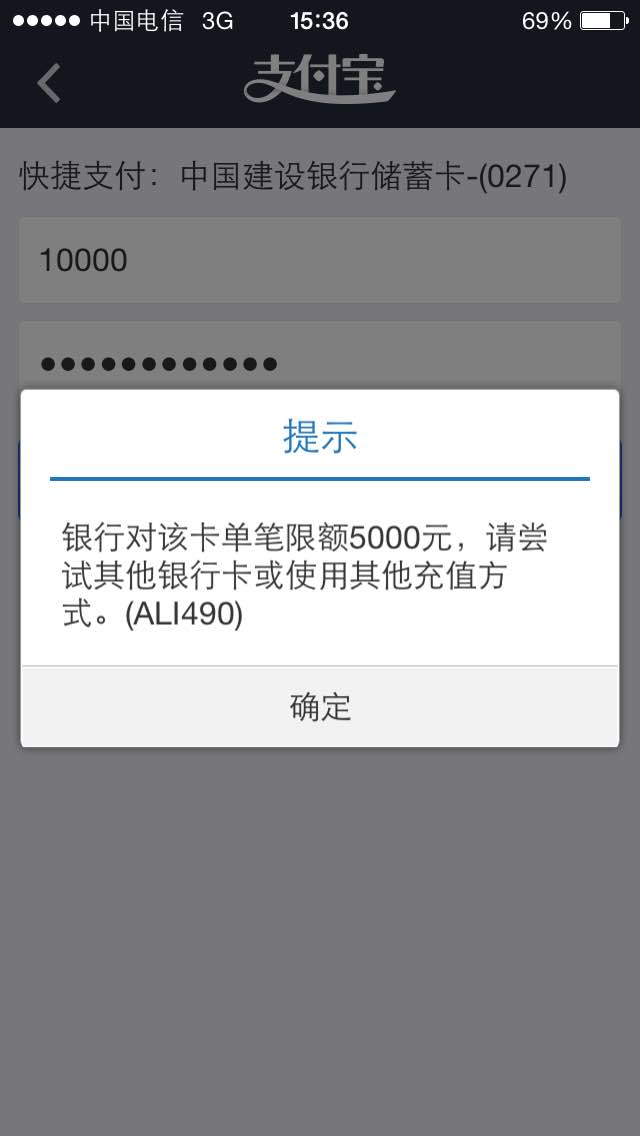Focus the masked password field
The height and width of the screenshot is (1136, 640).
click(x=320, y=360)
